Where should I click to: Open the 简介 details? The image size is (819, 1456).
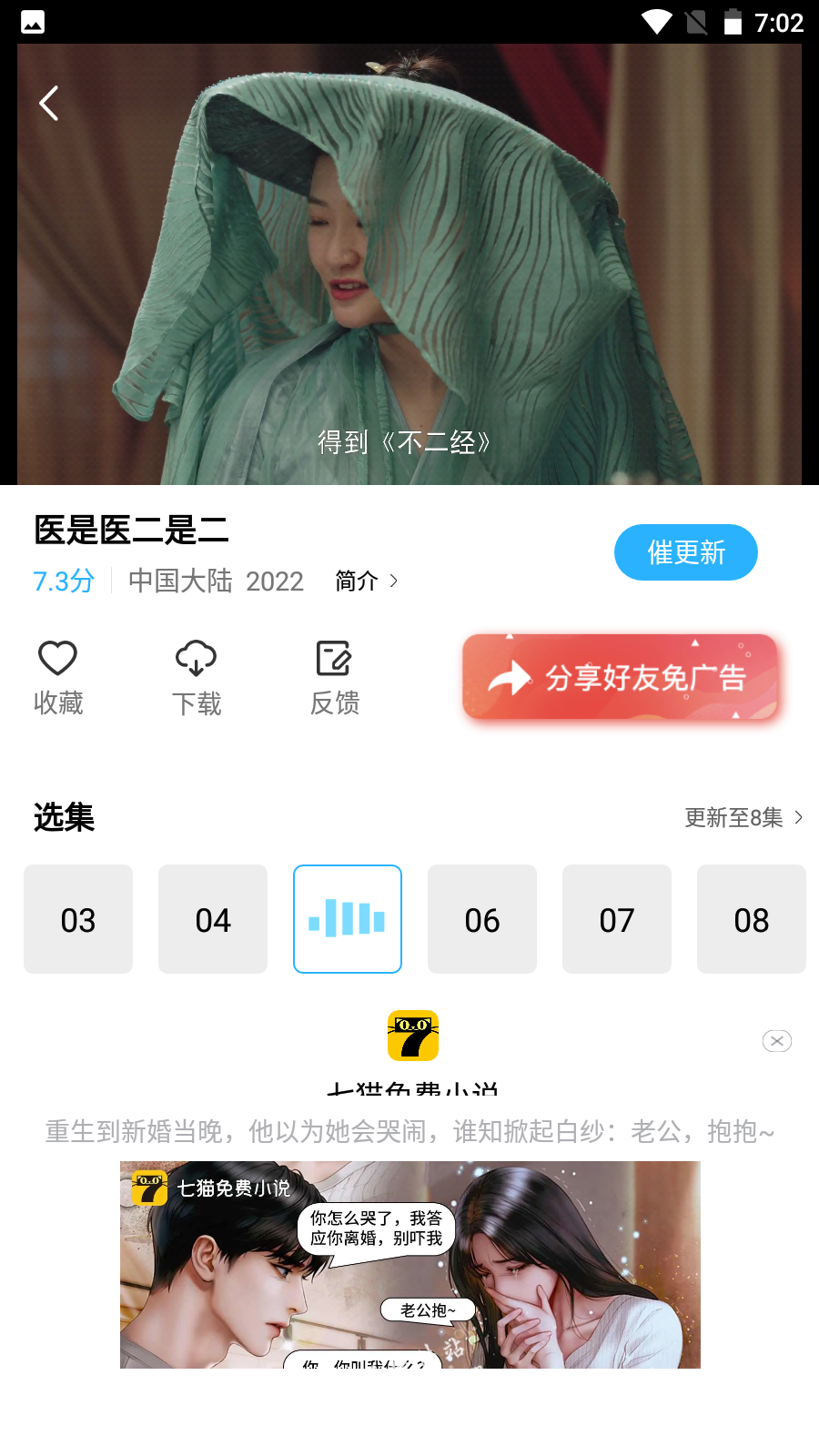(366, 581)
